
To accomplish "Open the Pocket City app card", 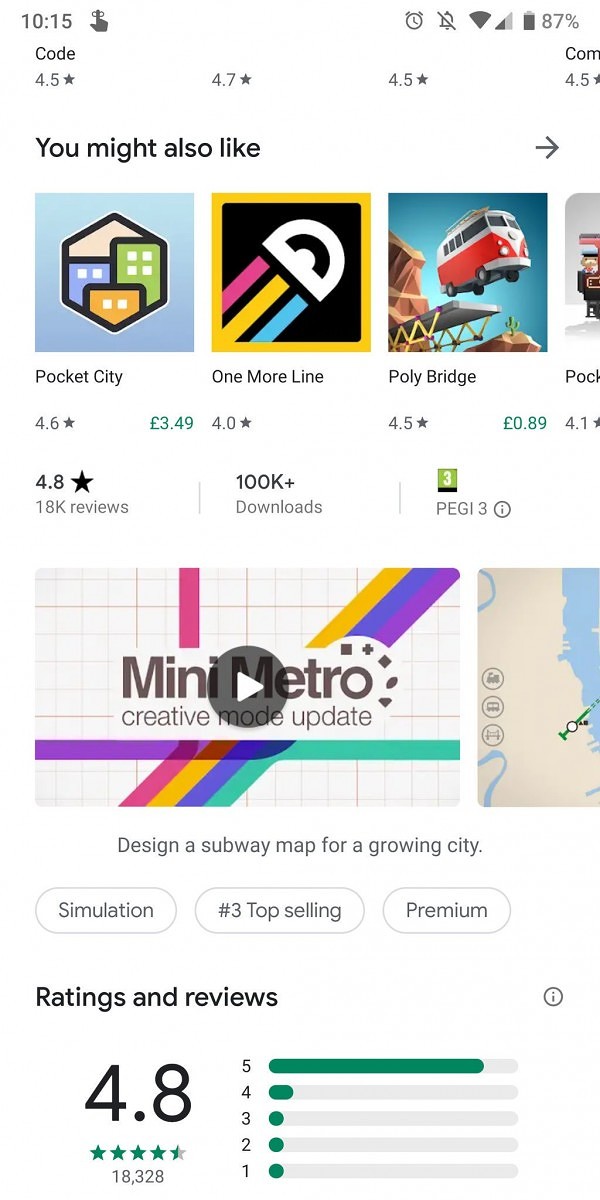I will point(115,312).
